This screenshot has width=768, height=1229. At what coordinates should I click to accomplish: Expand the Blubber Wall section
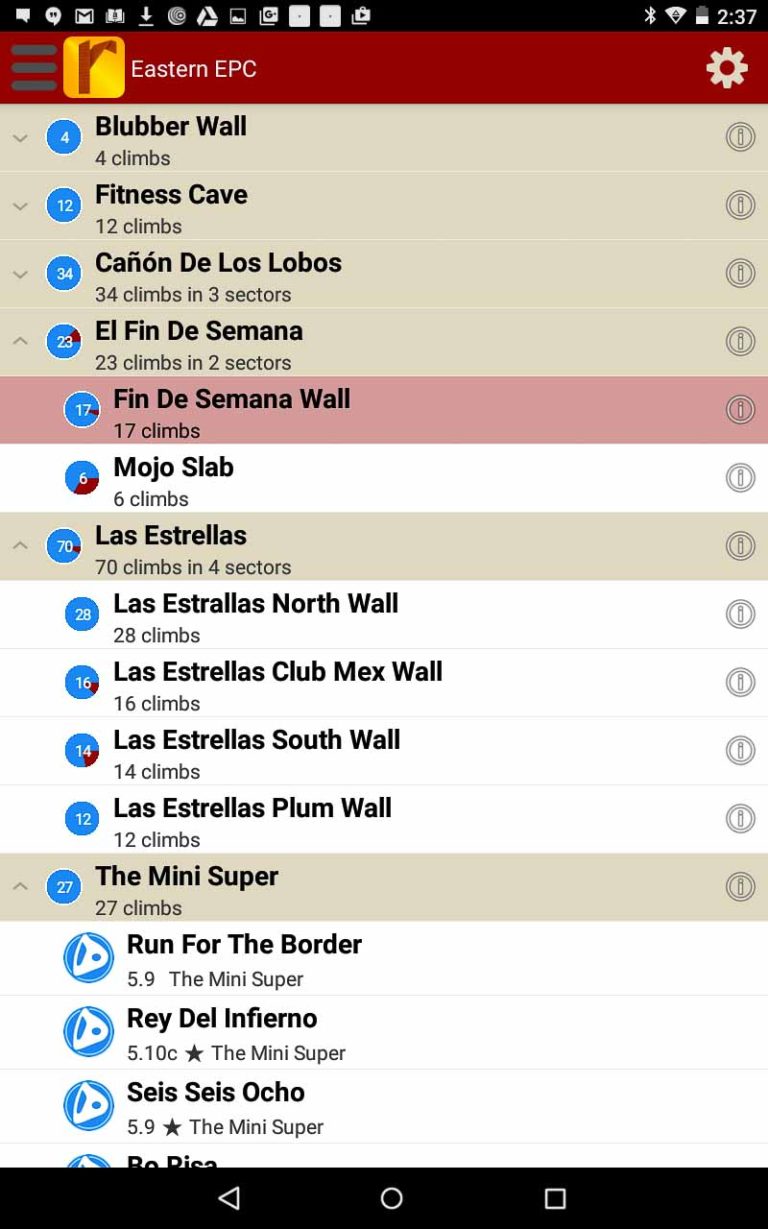tap(20, 138)
